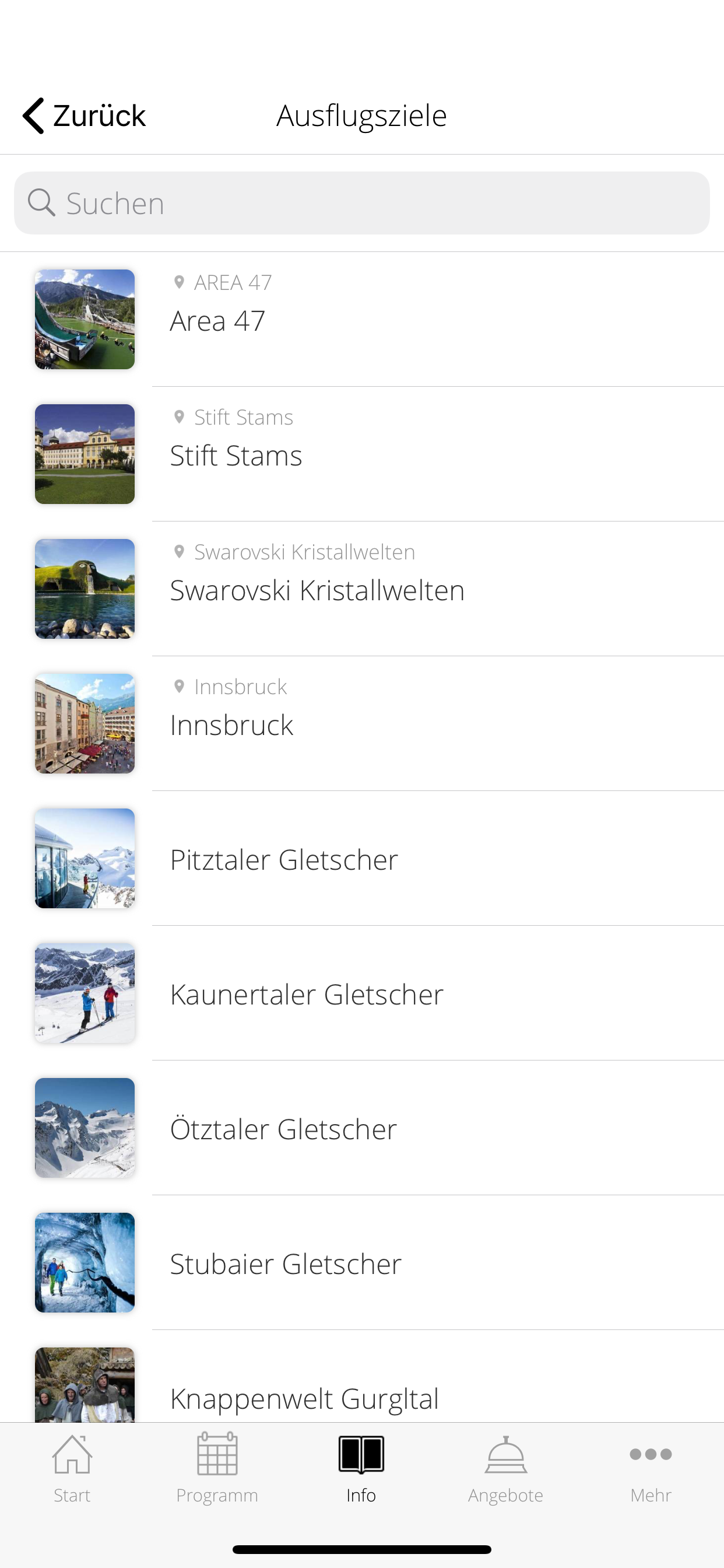This screenshot has width=724, height=1568.
Task: Tap the Suchen search field
Action: coord(362,202)
